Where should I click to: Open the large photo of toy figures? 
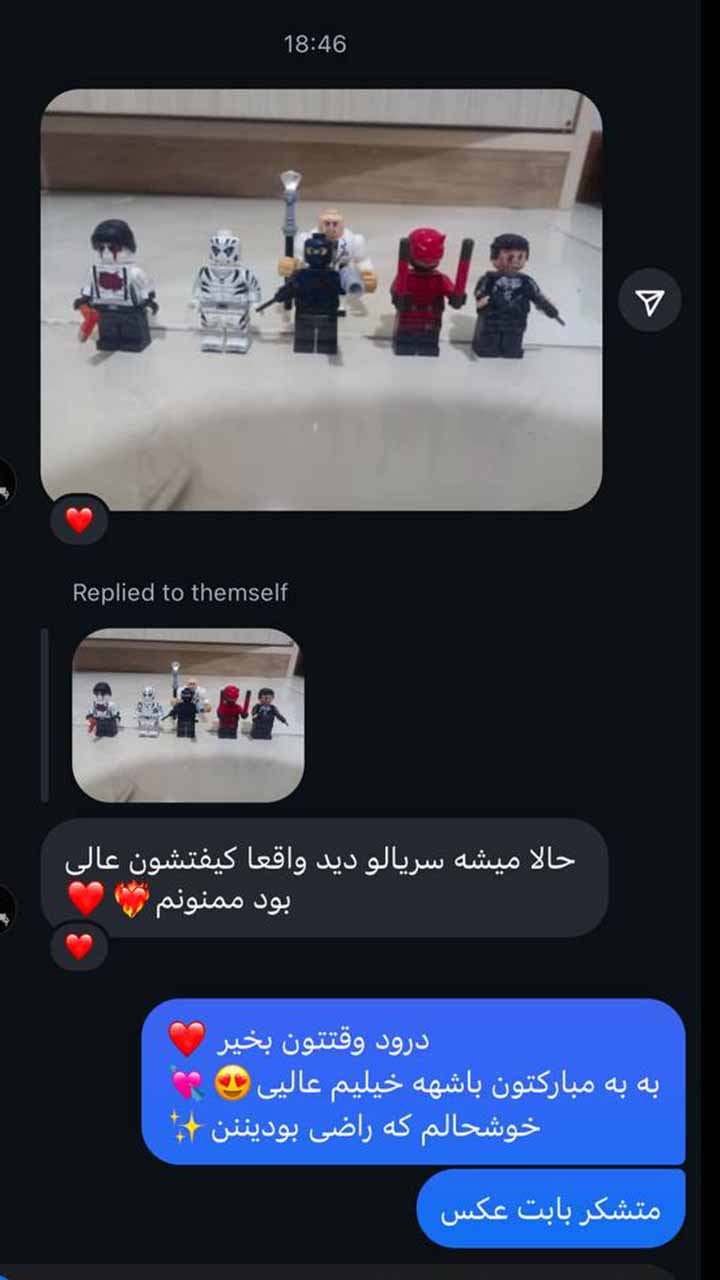click(x=321, y=300)
